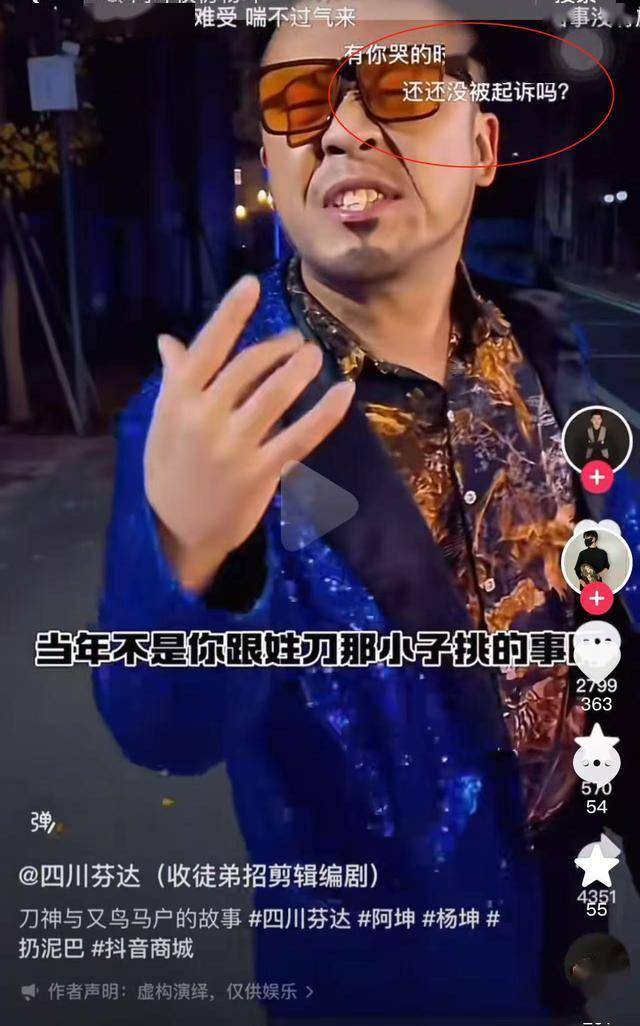Add this video to favorites star

[597, 865]
